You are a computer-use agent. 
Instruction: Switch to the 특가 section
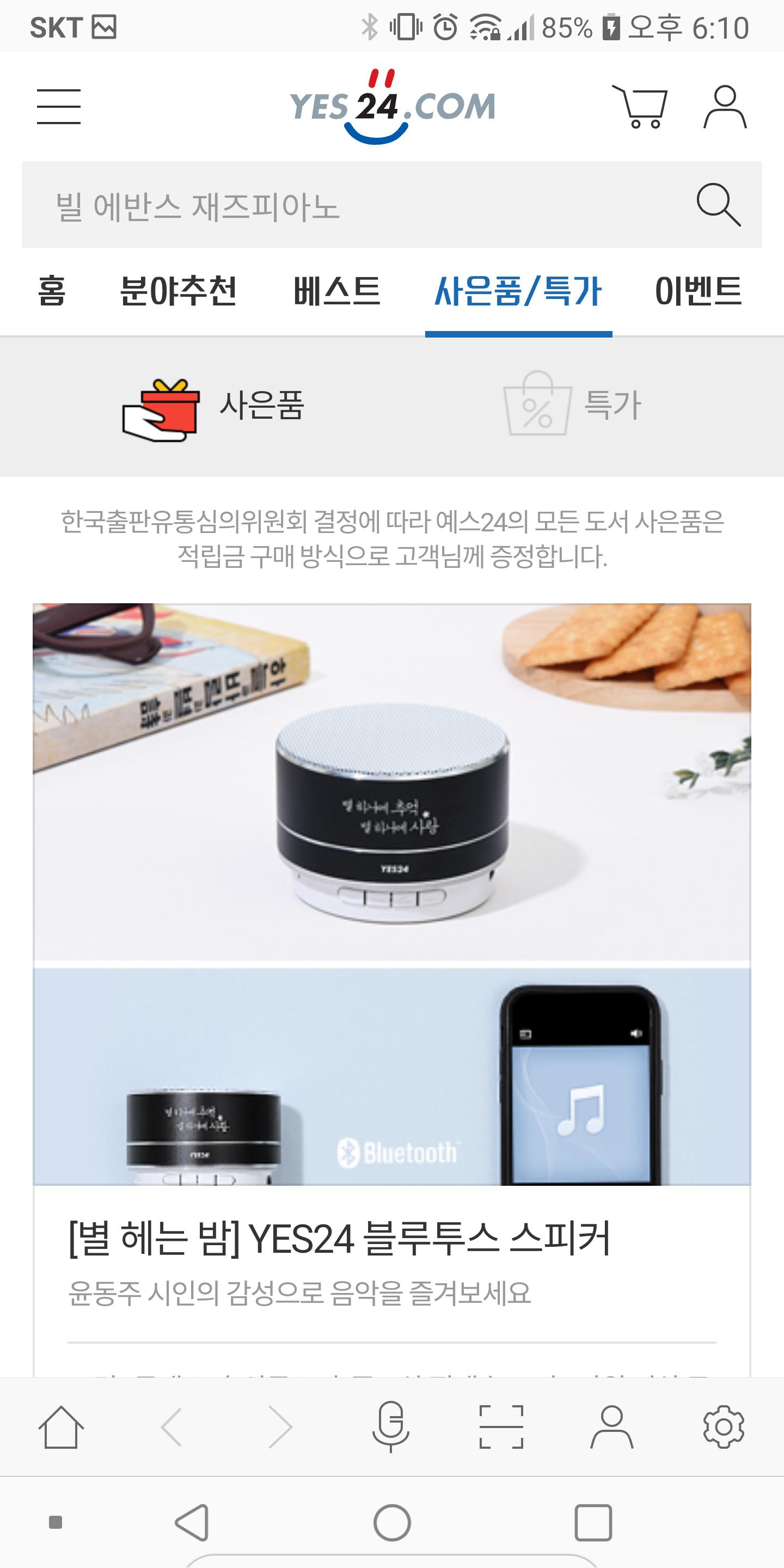click(572, 404)
